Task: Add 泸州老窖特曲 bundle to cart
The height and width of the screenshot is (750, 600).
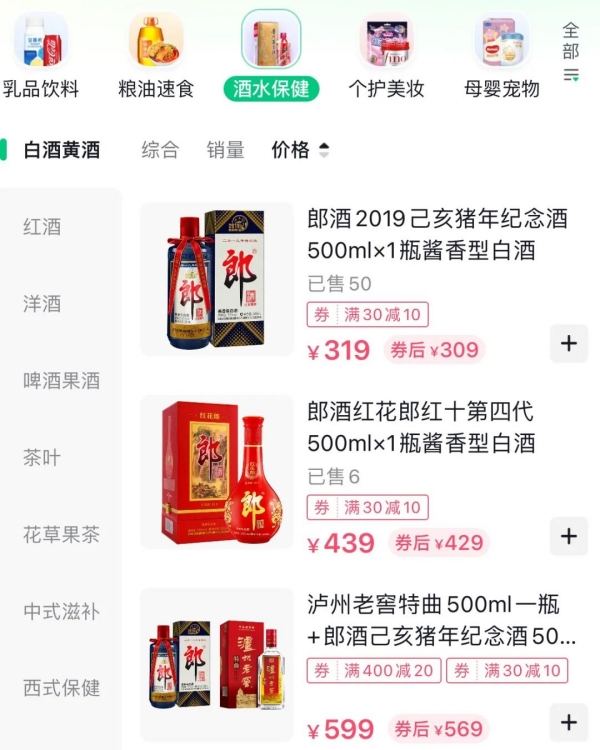Action: pyautogui.click(x=569, y=722)
